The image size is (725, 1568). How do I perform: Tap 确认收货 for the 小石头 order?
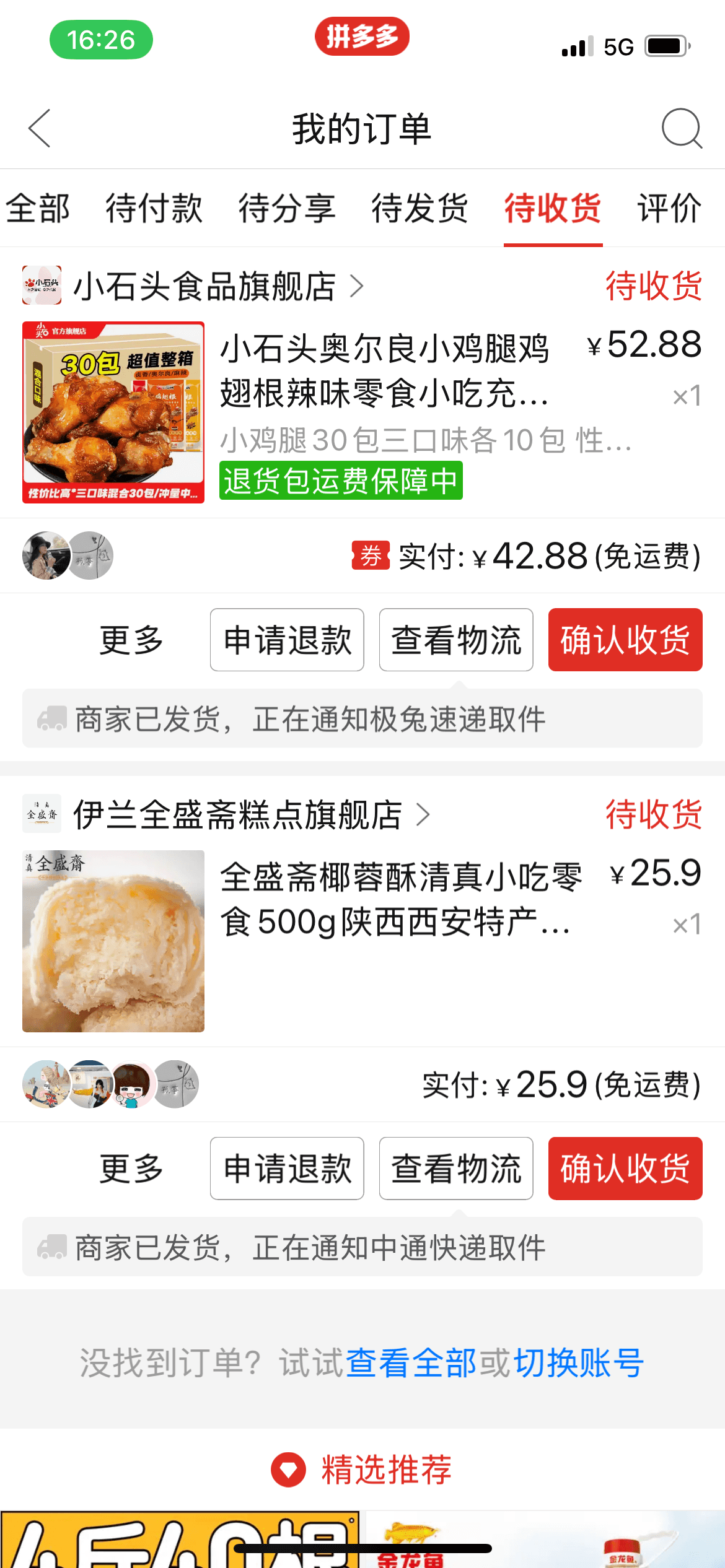(x=625, y=640)
